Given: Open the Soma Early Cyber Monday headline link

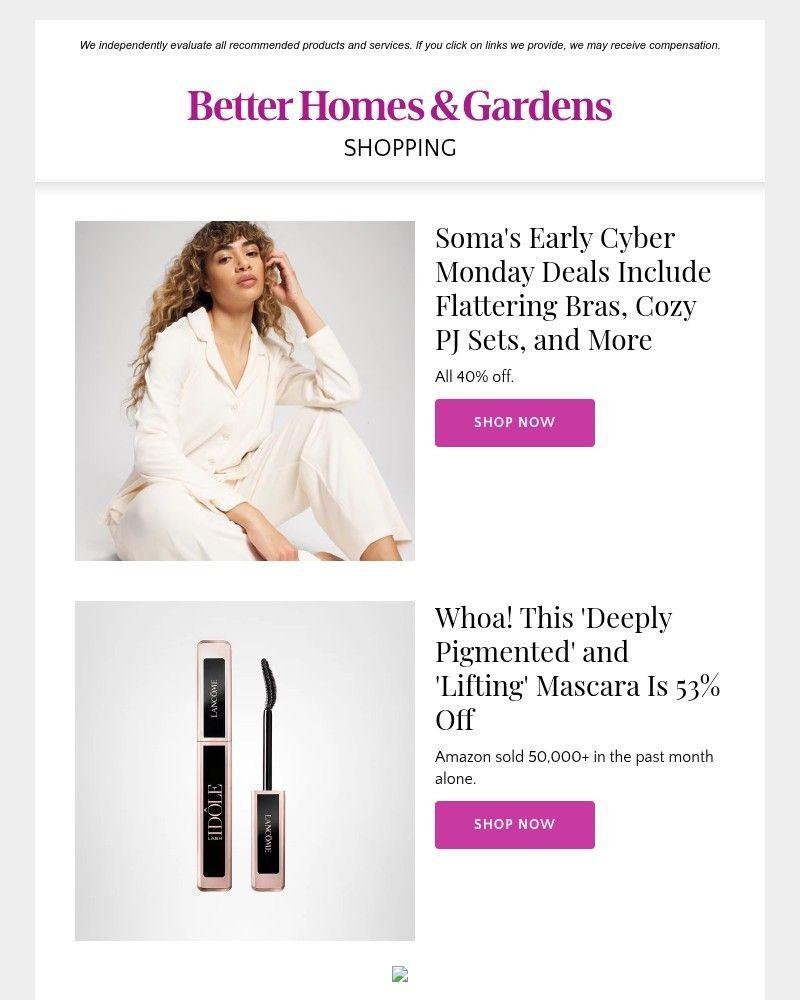Looking at the screenshot, I should pyautogui.click(x=572, y=288).
